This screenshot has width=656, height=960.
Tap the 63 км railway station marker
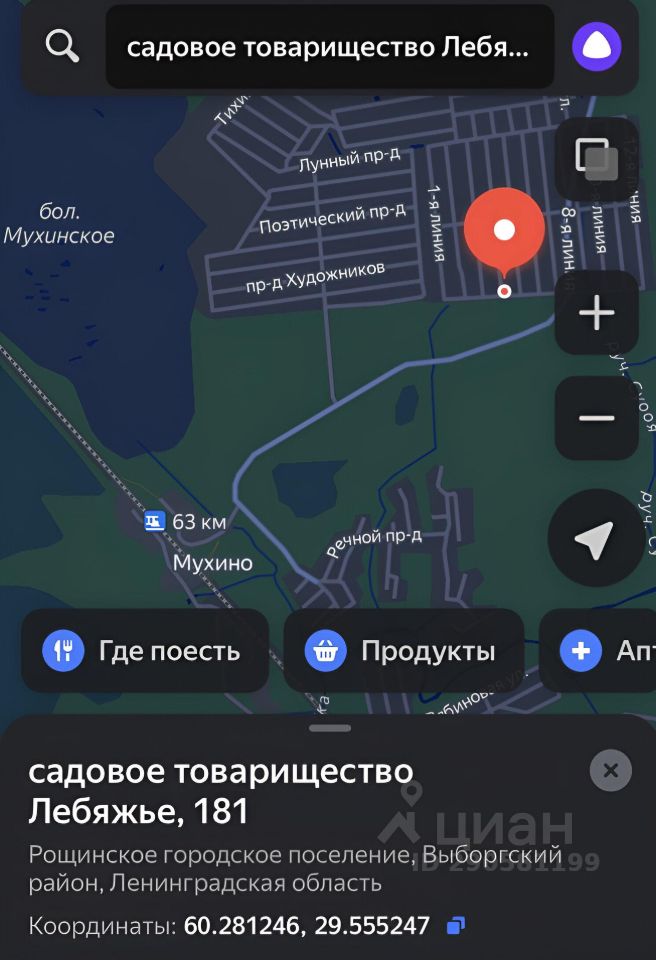pyautogui.click(x=154, y=521)
